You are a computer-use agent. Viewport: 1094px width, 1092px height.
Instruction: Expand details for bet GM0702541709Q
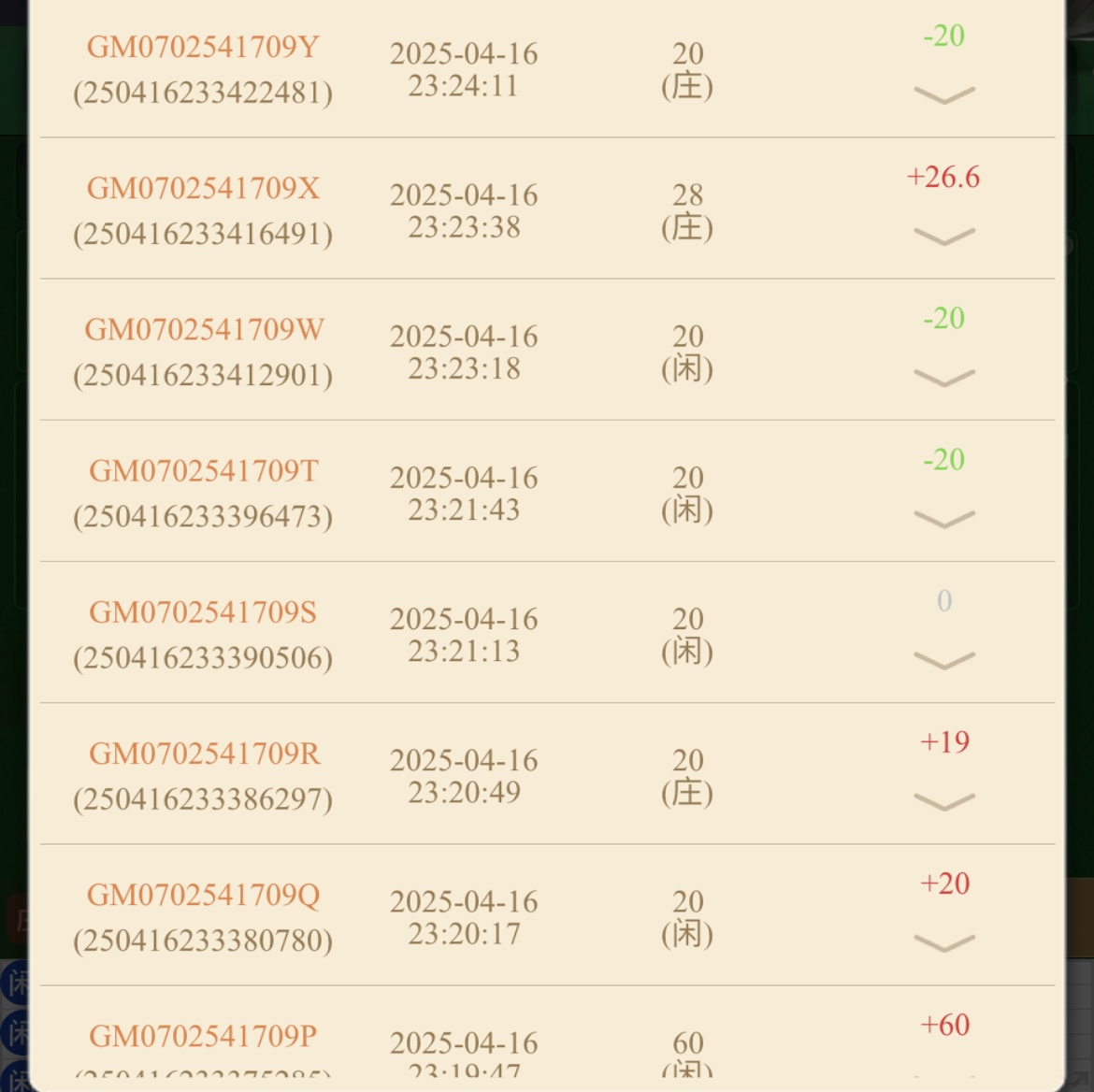[x=943, y=942]
